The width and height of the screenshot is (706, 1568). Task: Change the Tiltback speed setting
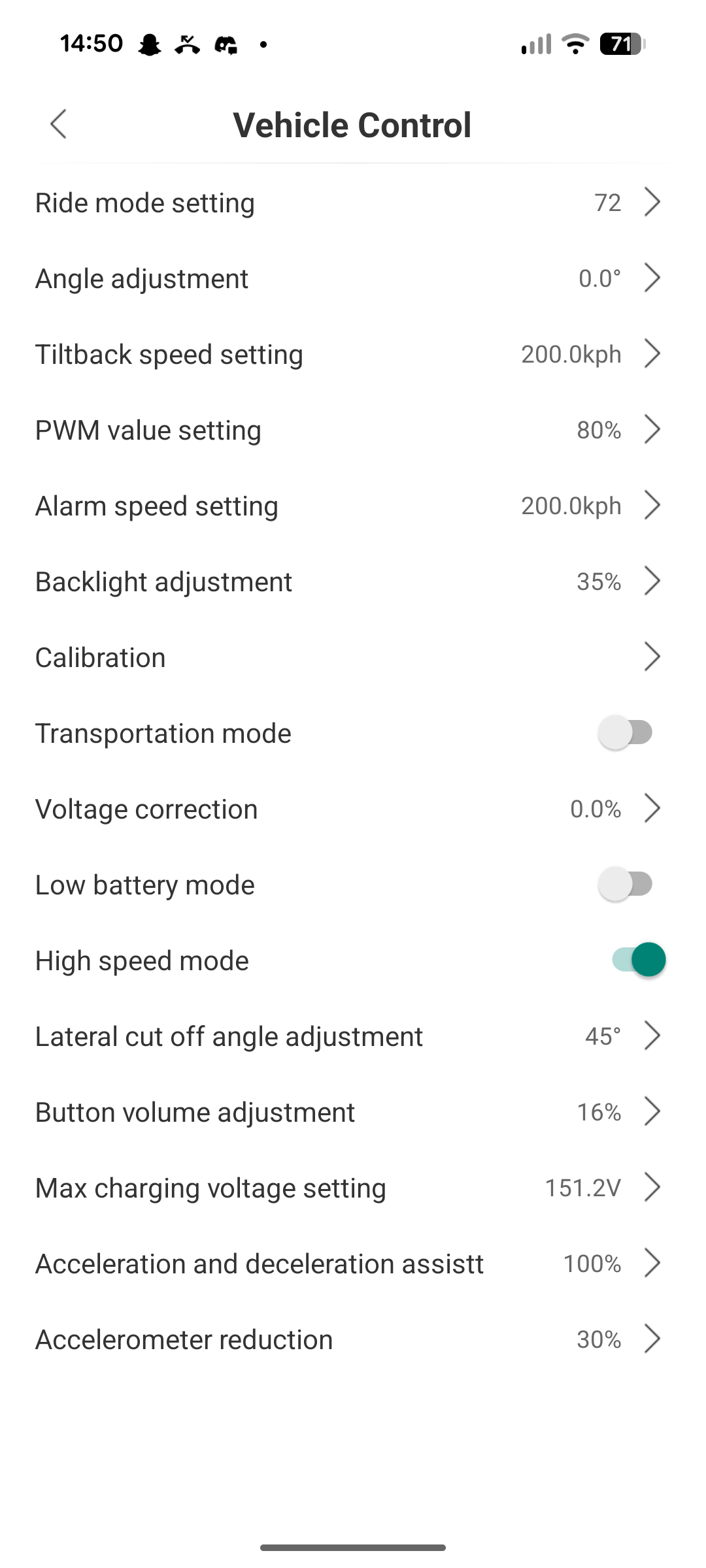point(353,354)
